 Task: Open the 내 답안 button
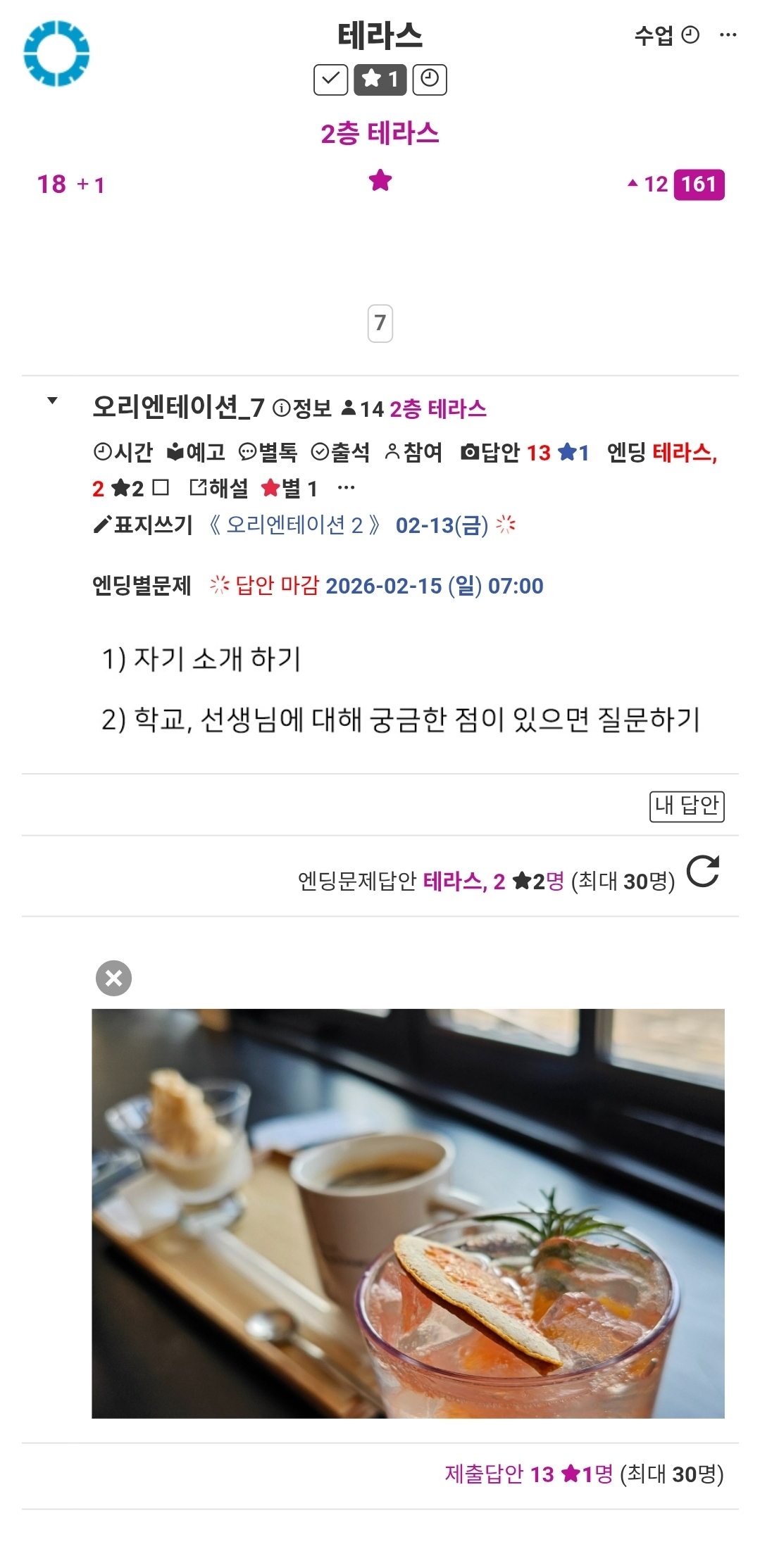[686, 805]
